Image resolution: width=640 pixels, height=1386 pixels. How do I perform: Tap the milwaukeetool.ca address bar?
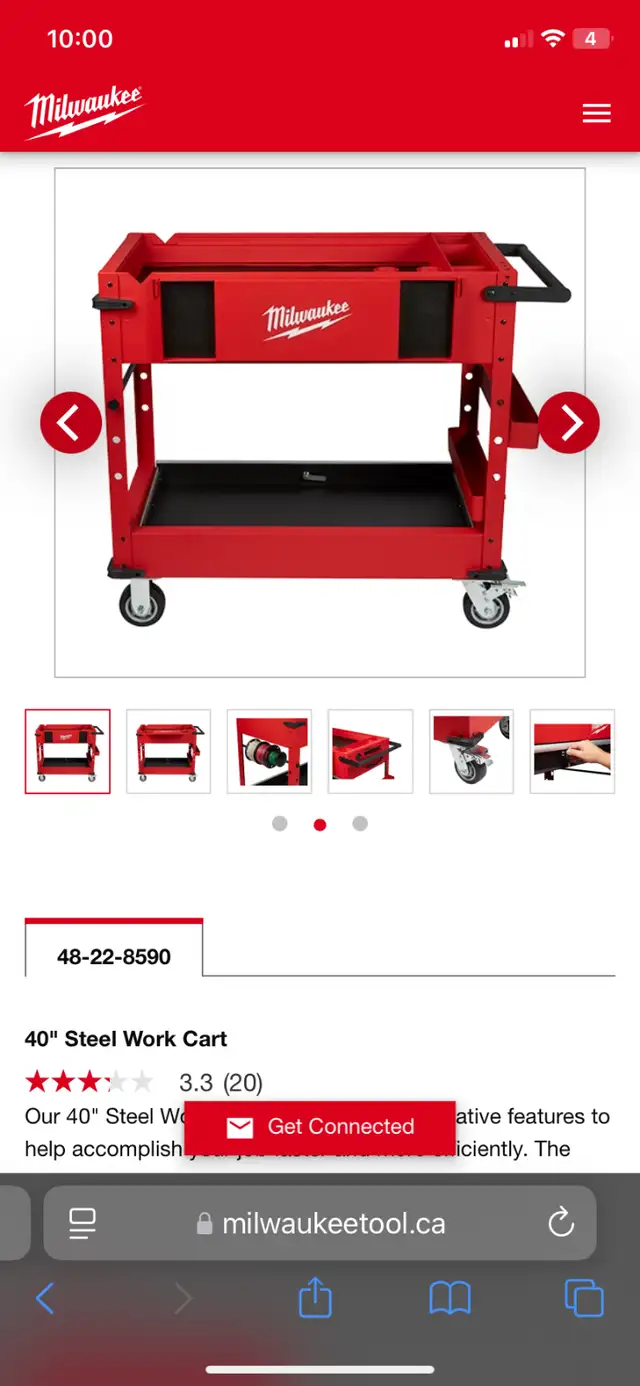pos(320,1223)
